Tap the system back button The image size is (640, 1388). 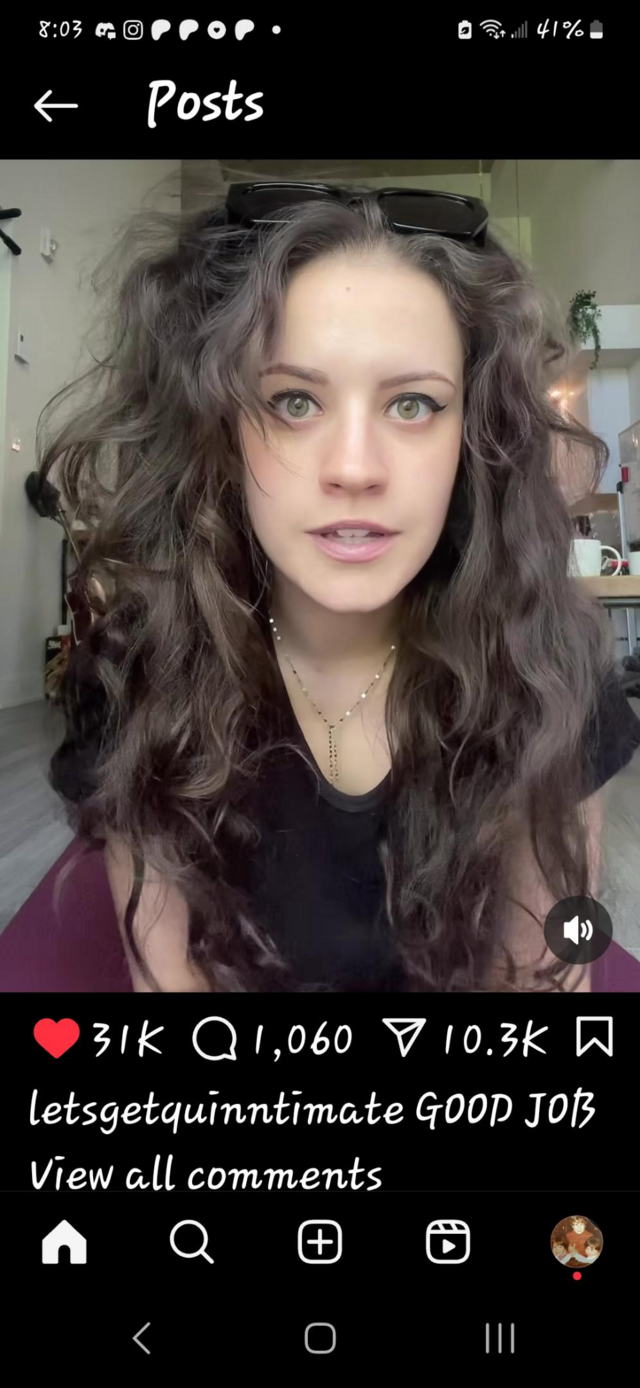142,1338
